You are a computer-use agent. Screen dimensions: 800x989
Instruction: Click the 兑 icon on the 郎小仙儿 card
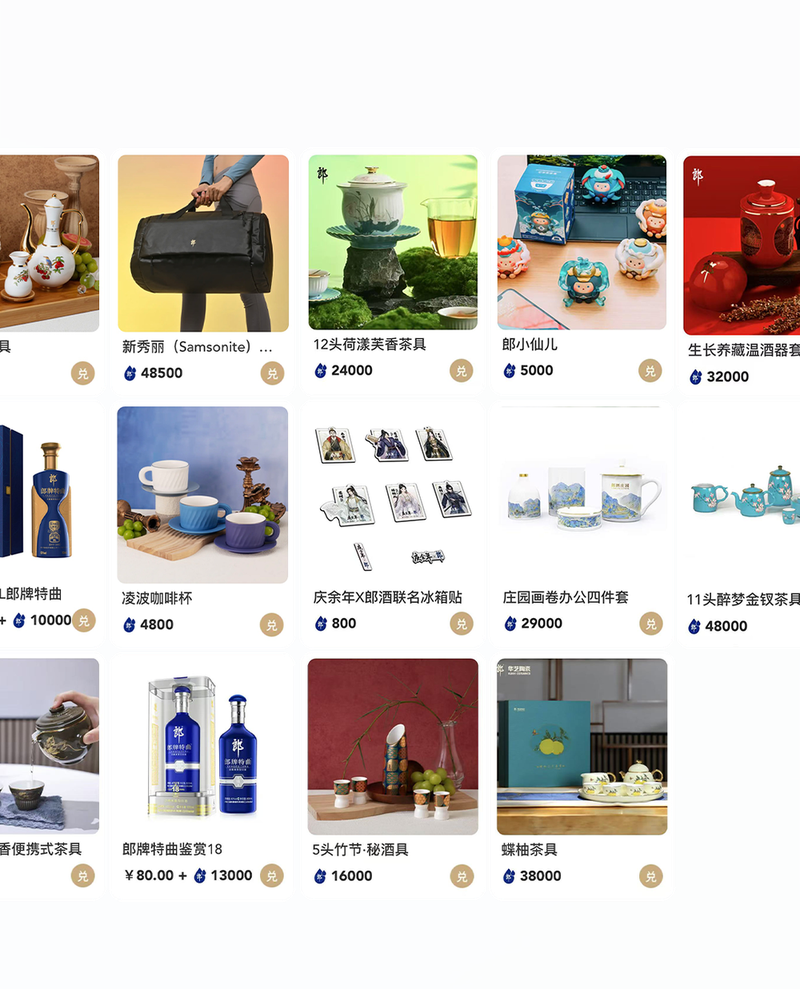point(650,369)
